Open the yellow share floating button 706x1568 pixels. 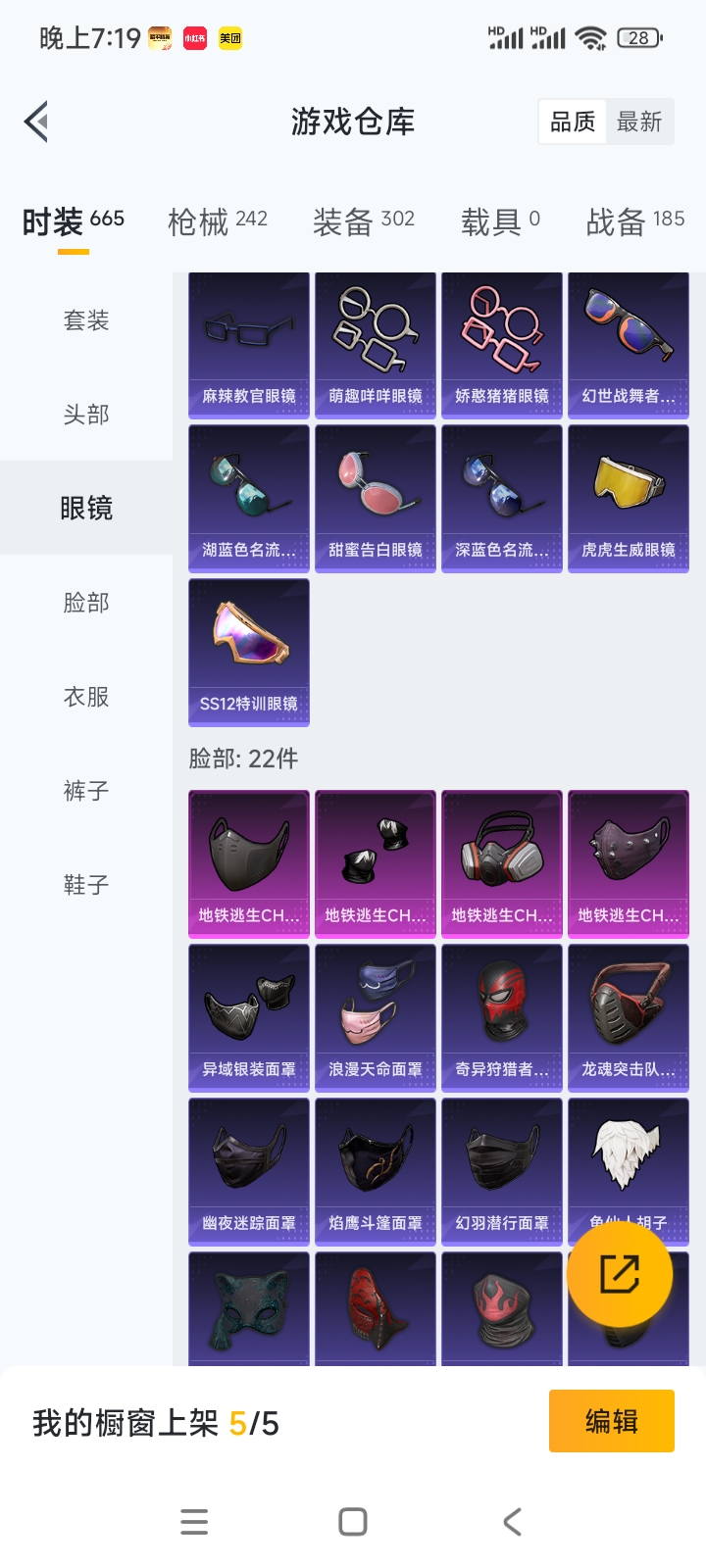coord(620,1272)
